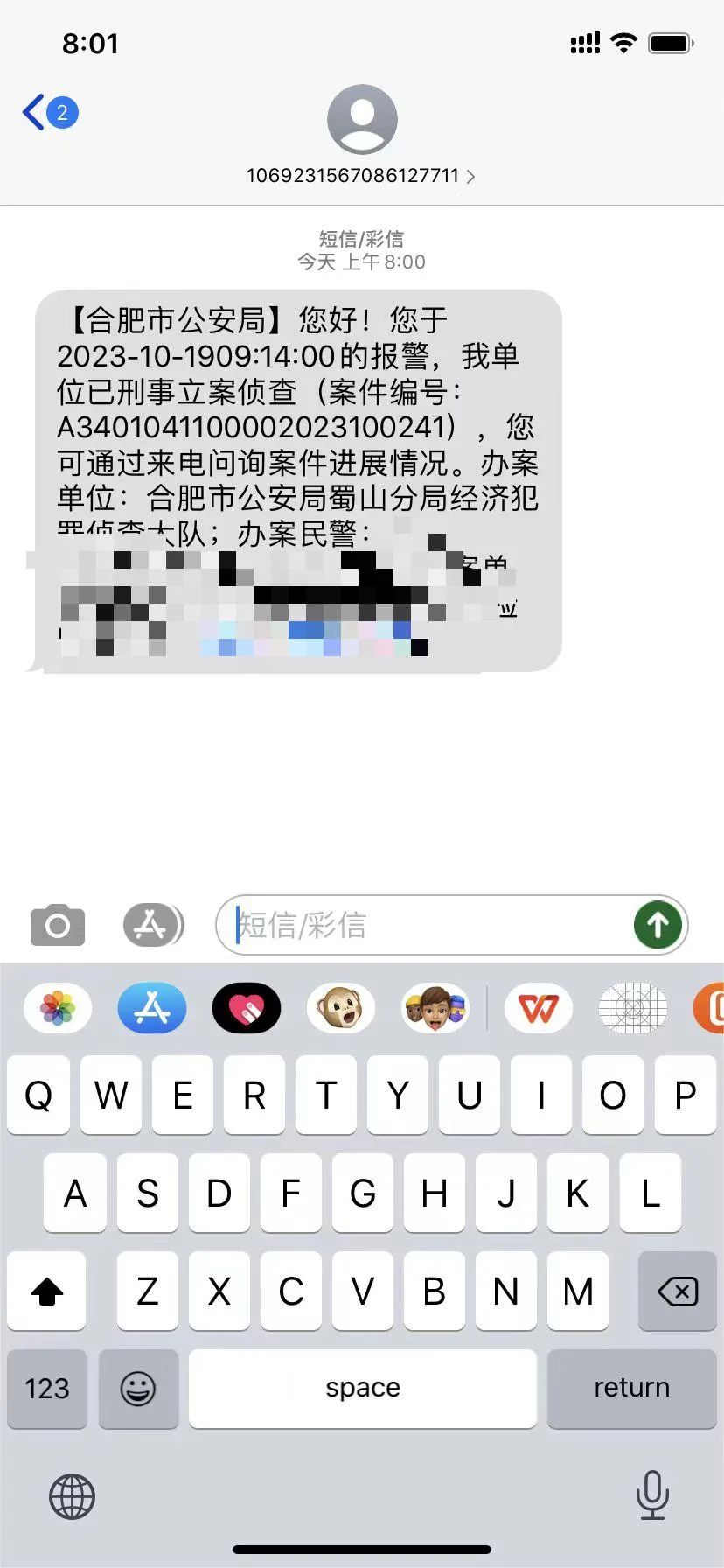Start dictation with the microphone key

(652, 1495)
